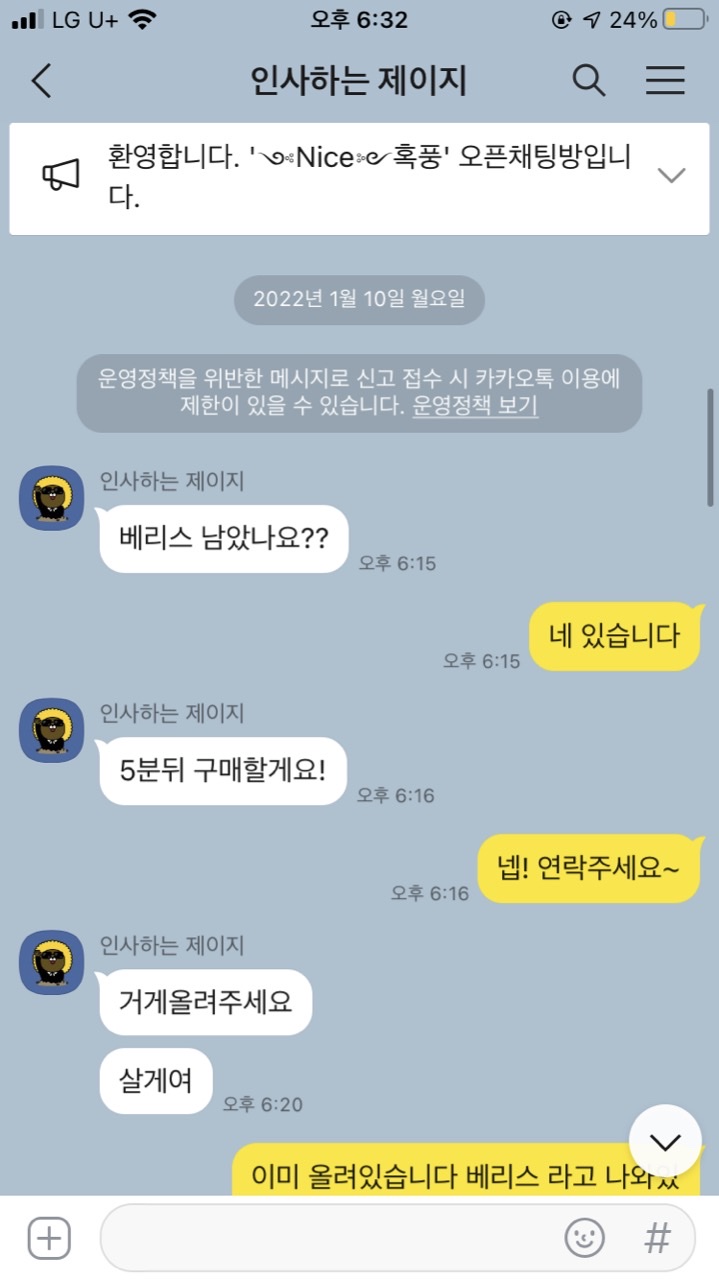Open the emoticon picker
This screenshot has height=1280, width=719.
pos(585,1238)
